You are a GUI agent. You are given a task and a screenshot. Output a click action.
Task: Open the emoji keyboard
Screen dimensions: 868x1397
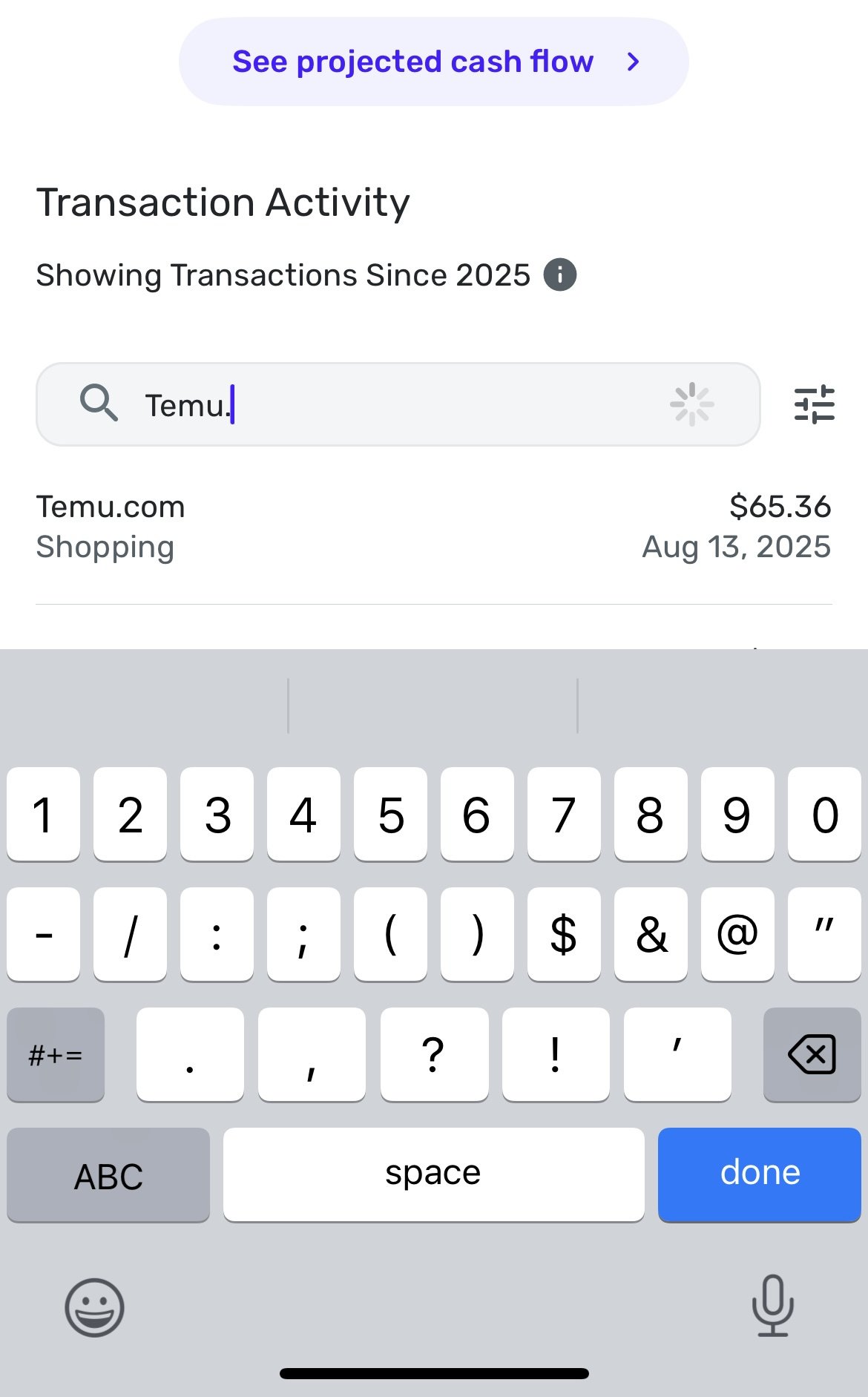[x=94, y=1307]
